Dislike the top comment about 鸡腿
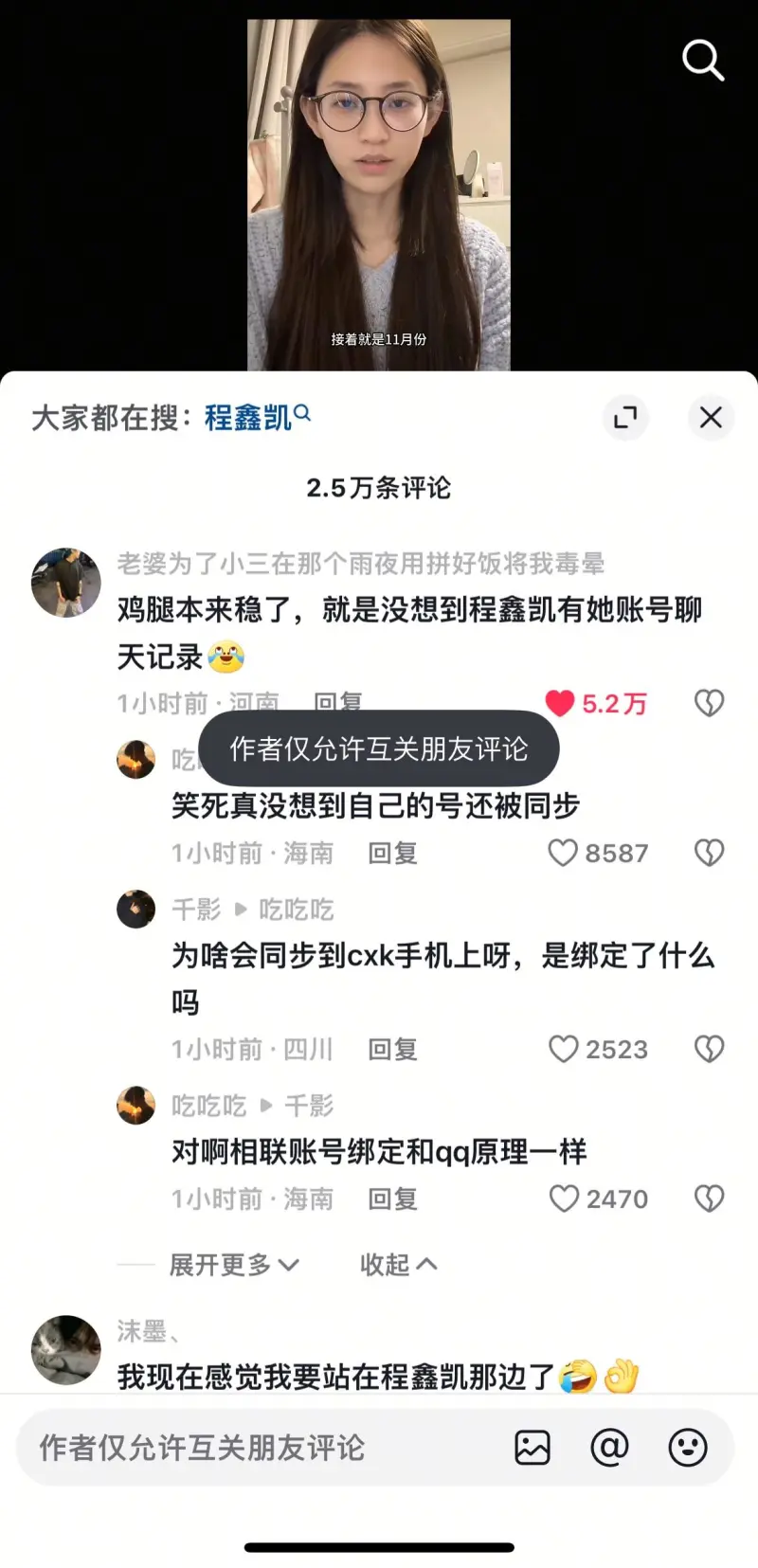 tap(709, 703)
